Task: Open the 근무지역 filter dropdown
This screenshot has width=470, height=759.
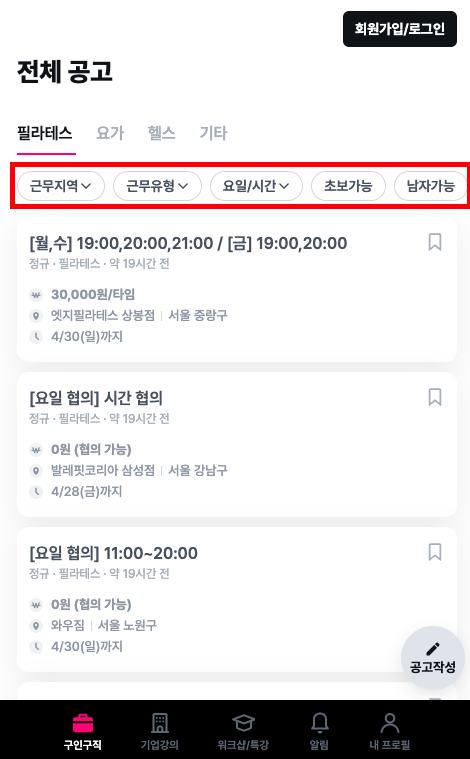Action: (61, 186)
